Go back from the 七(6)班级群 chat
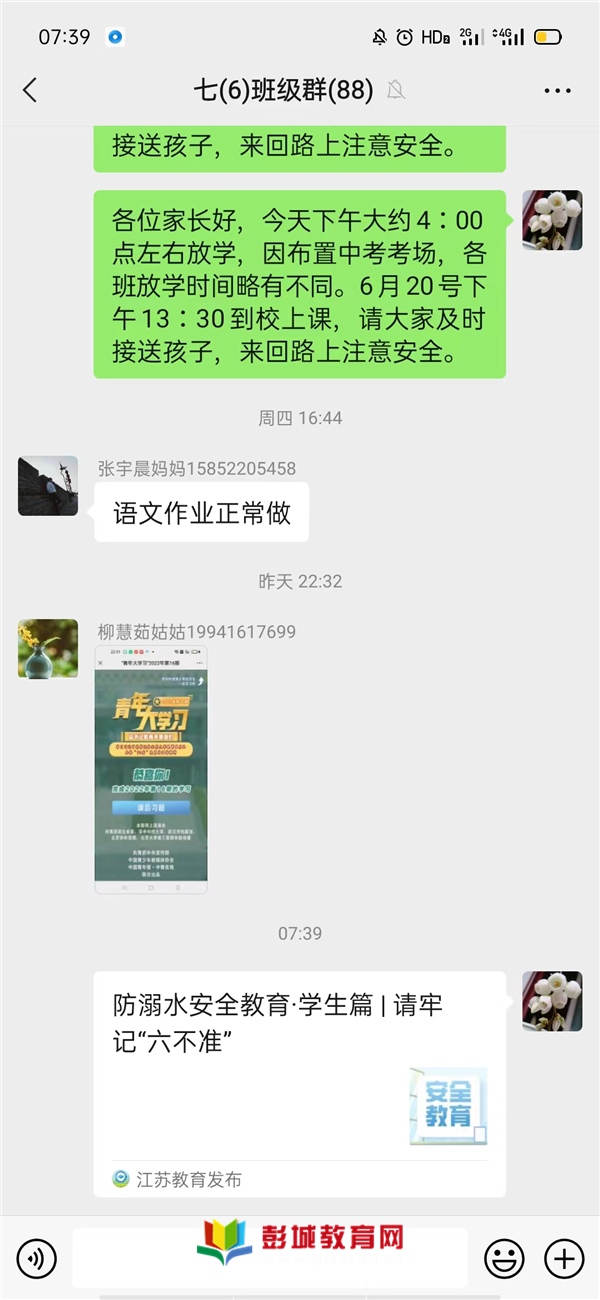600x1300 pixels. [30, 91]
